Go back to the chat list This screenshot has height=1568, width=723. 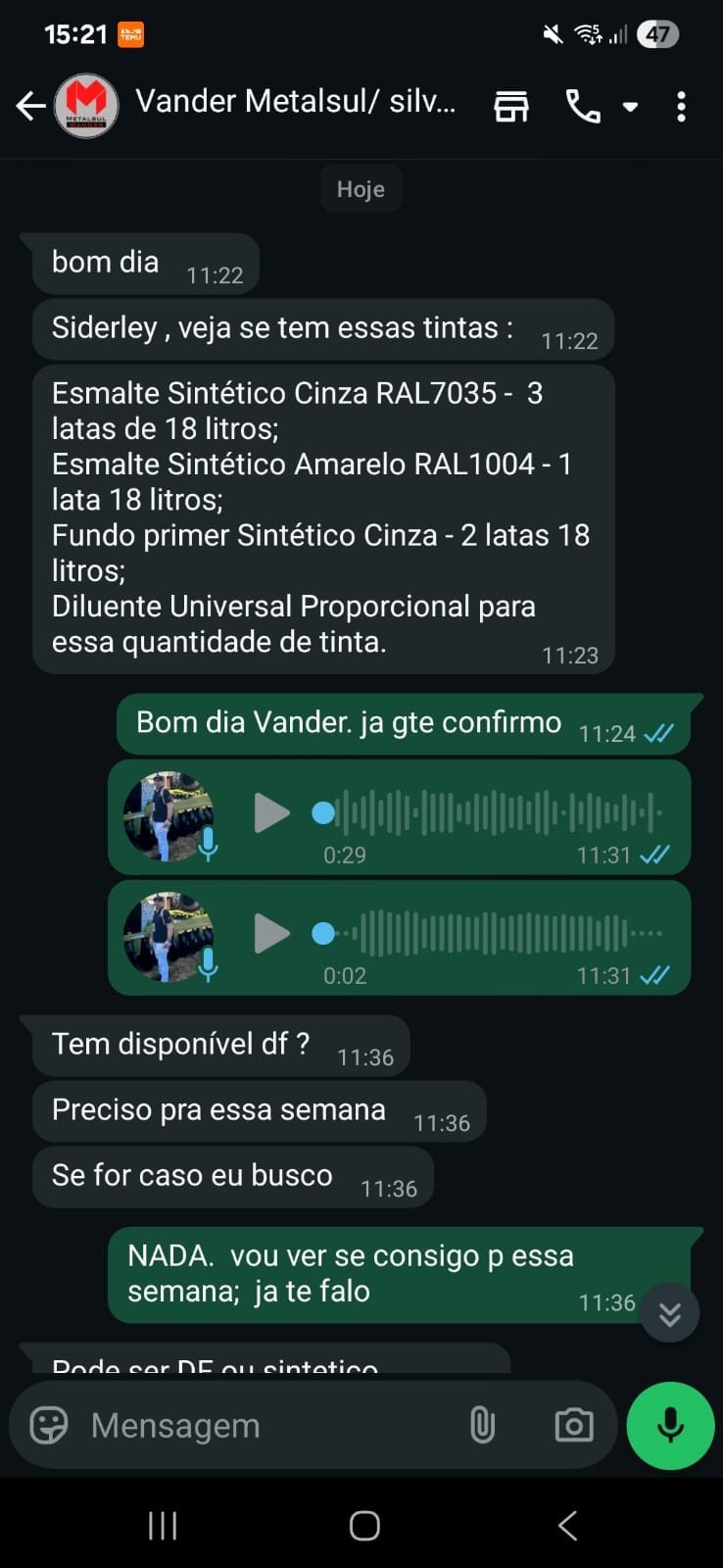[31, 106]
